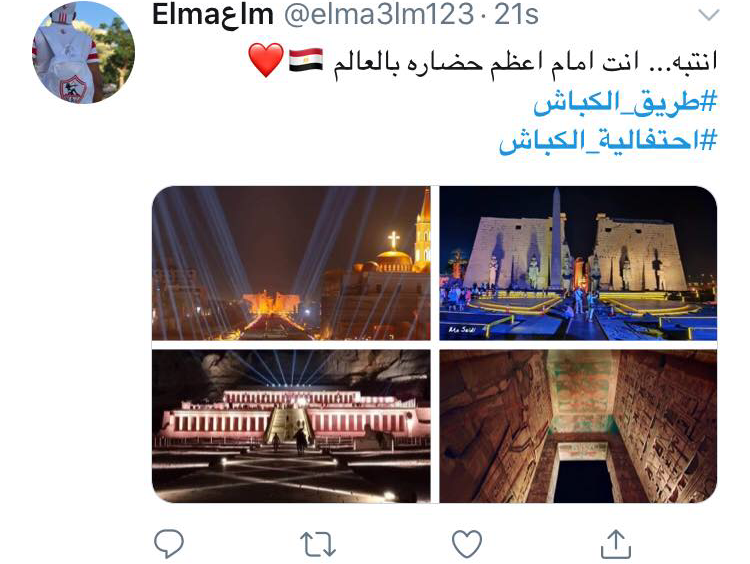
Task: Like Elma3lm's tweet
Action: click(466, 543)
